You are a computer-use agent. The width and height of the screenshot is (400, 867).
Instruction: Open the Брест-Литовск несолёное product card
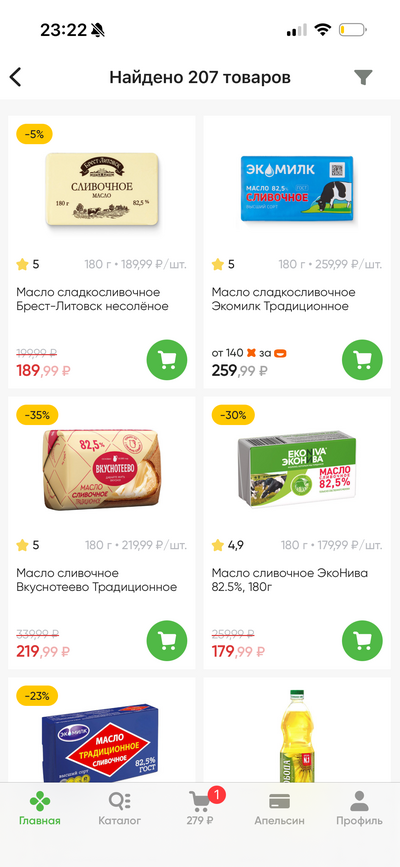102,252
